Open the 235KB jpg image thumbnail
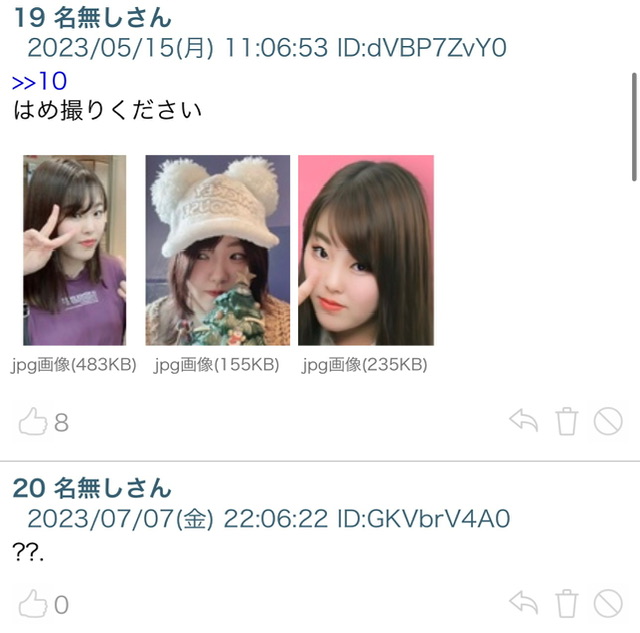 [x=366, y=250]
